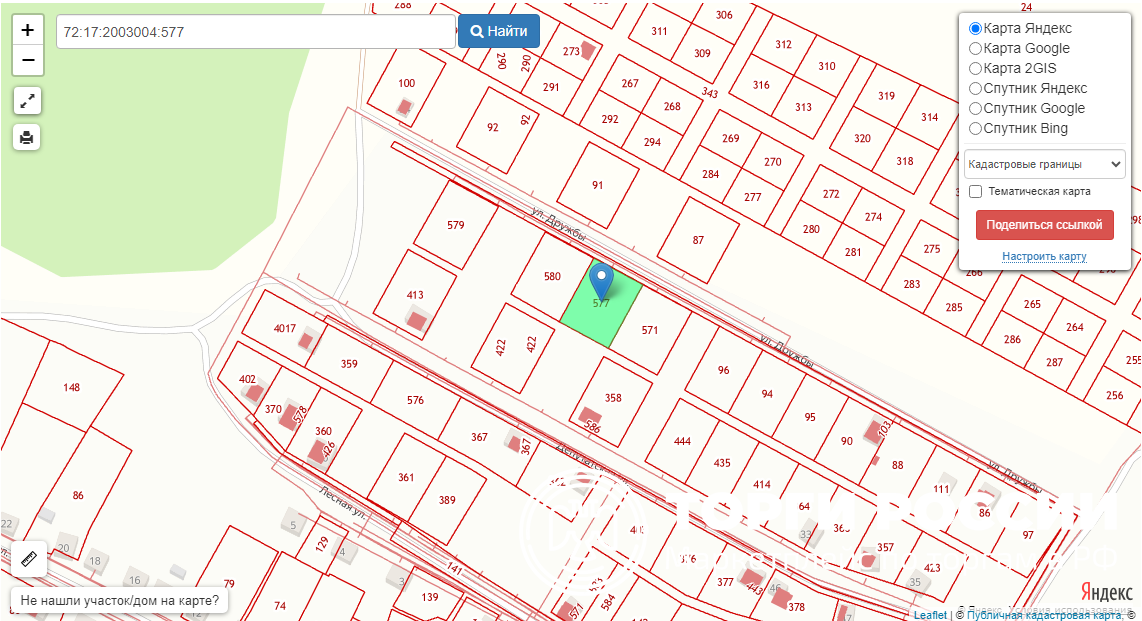The image size is (1142, 621).
Task: Tap Поделиться ссылкой button
Action: [x=1044, y=225]
